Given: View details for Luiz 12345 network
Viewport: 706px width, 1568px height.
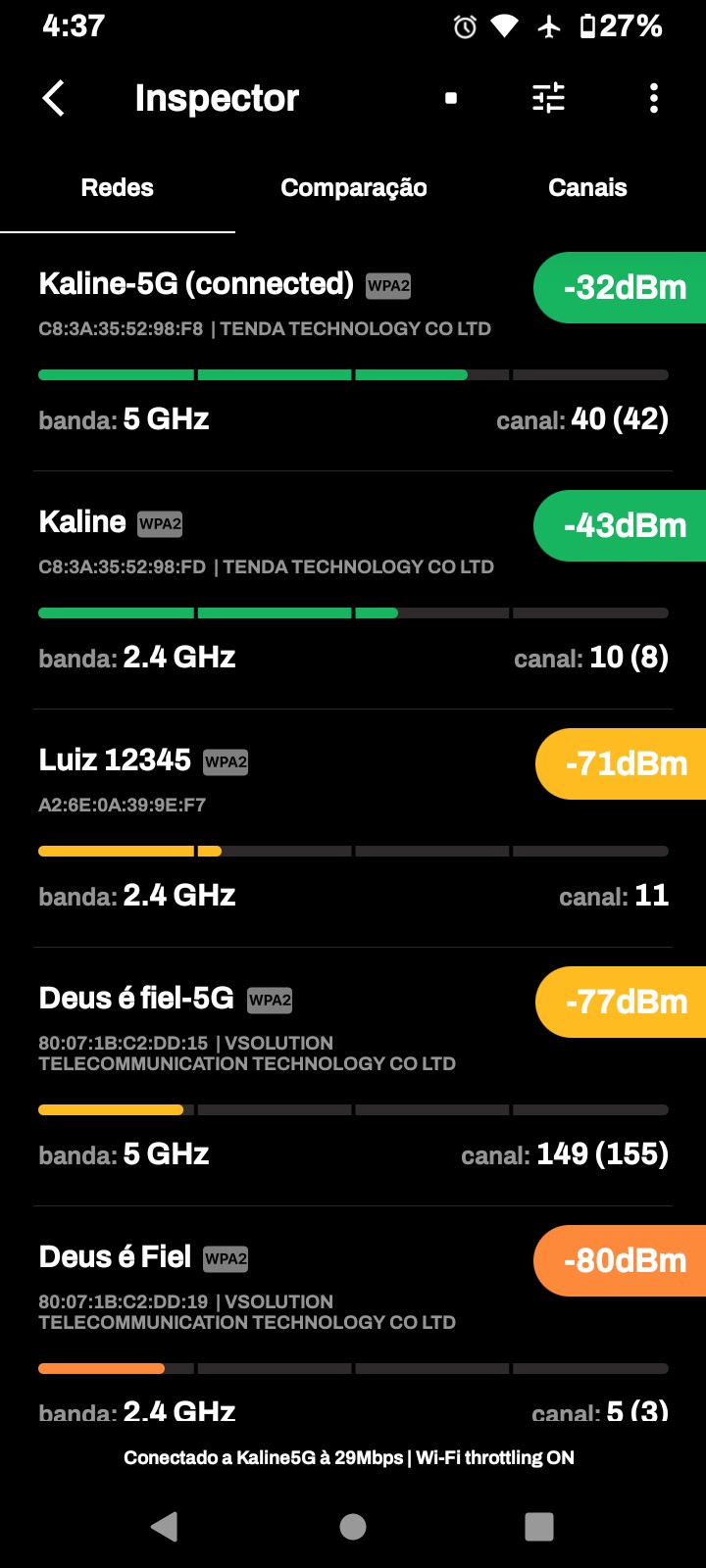Looking at the screenshot, I should point(294,829).
